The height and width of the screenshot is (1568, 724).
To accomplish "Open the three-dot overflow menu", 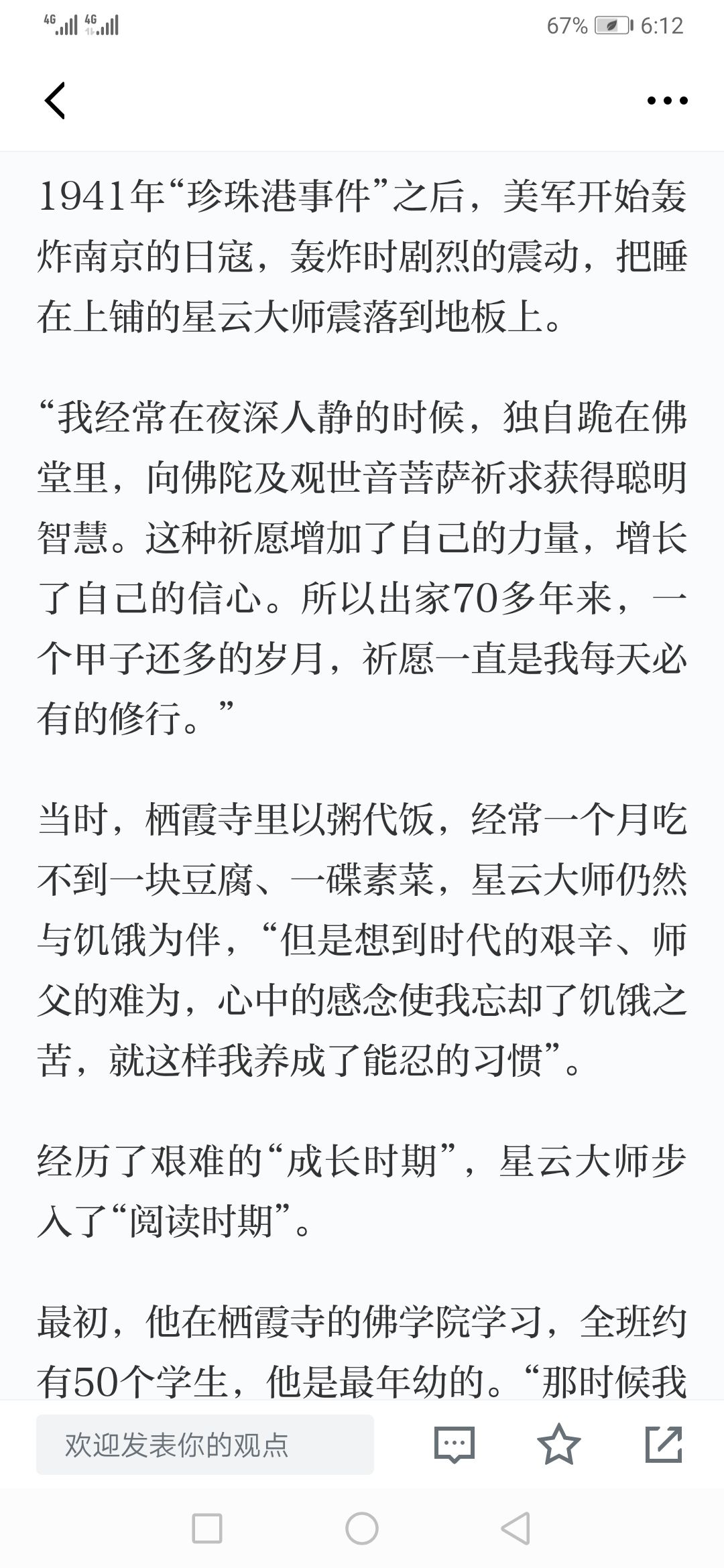I will pyautogui.click(x=667, y=101).
